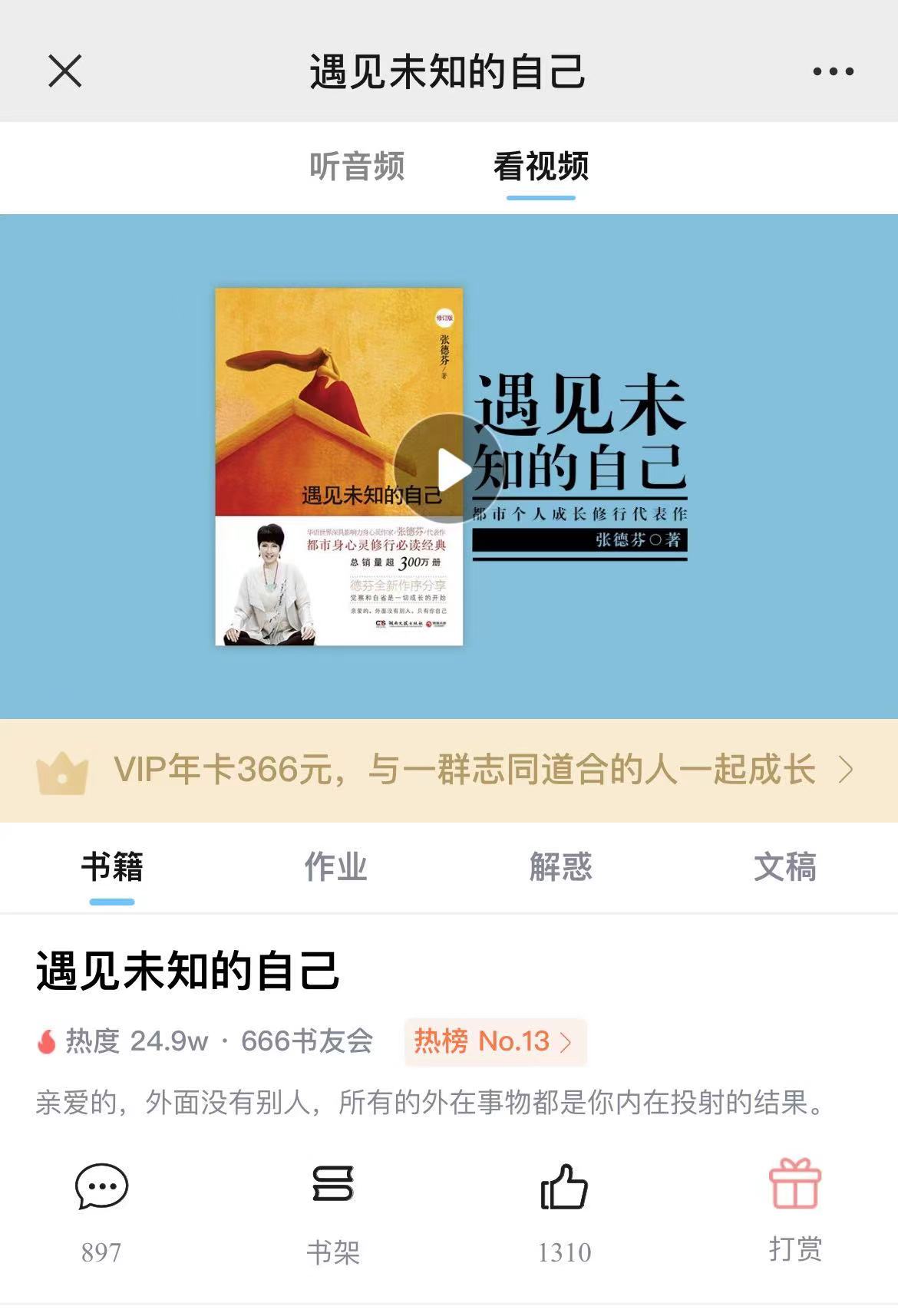Like the book with the thumbs-up
This screenshot has height=1316, width=898.
point(564,1188)
